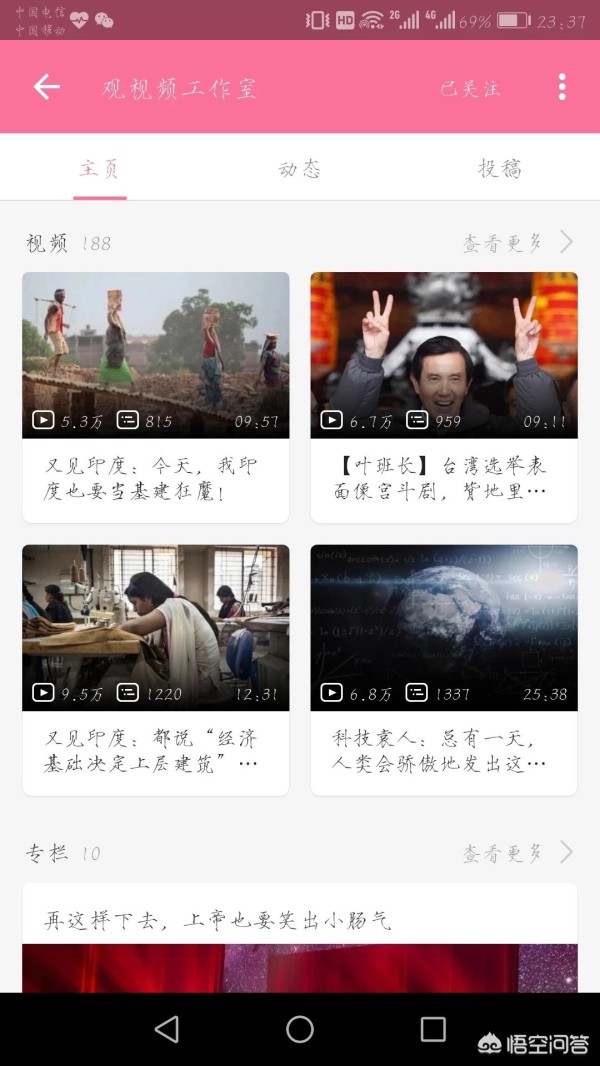Open the 【叶班长】台湾选举 video
The height and width of the screenshot is (1066, 600).
tap(444, 396)
